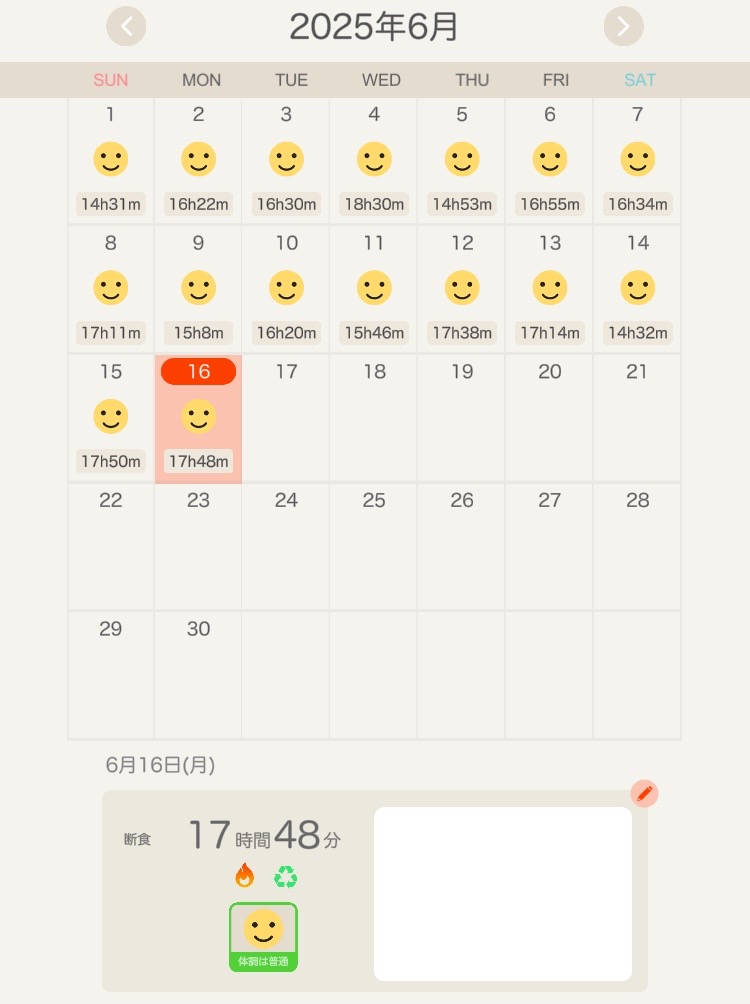Go to the next month
Screen dimensions: 750x1004
(623, 27)
